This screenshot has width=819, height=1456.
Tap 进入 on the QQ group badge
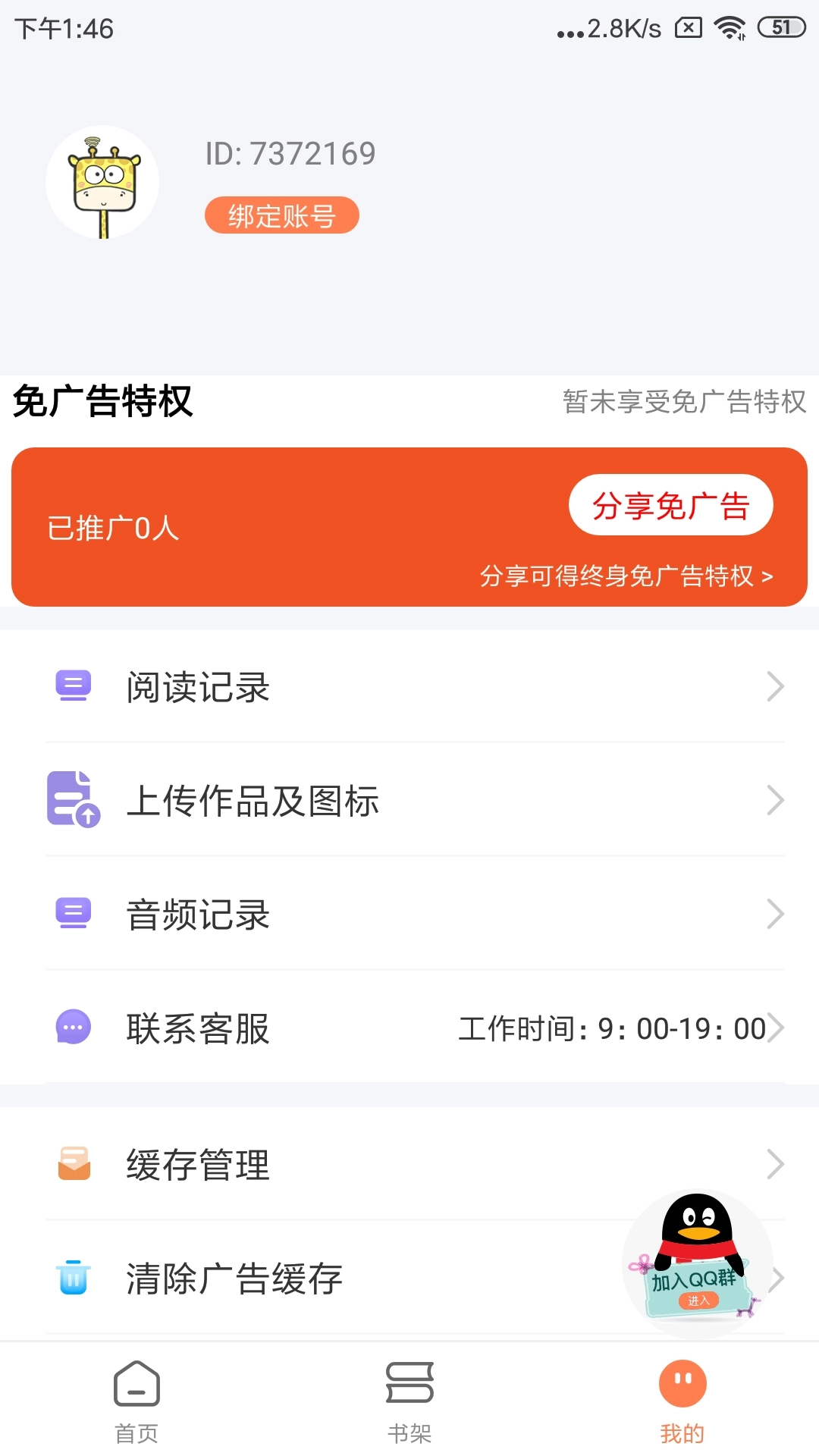[699, 1299]
